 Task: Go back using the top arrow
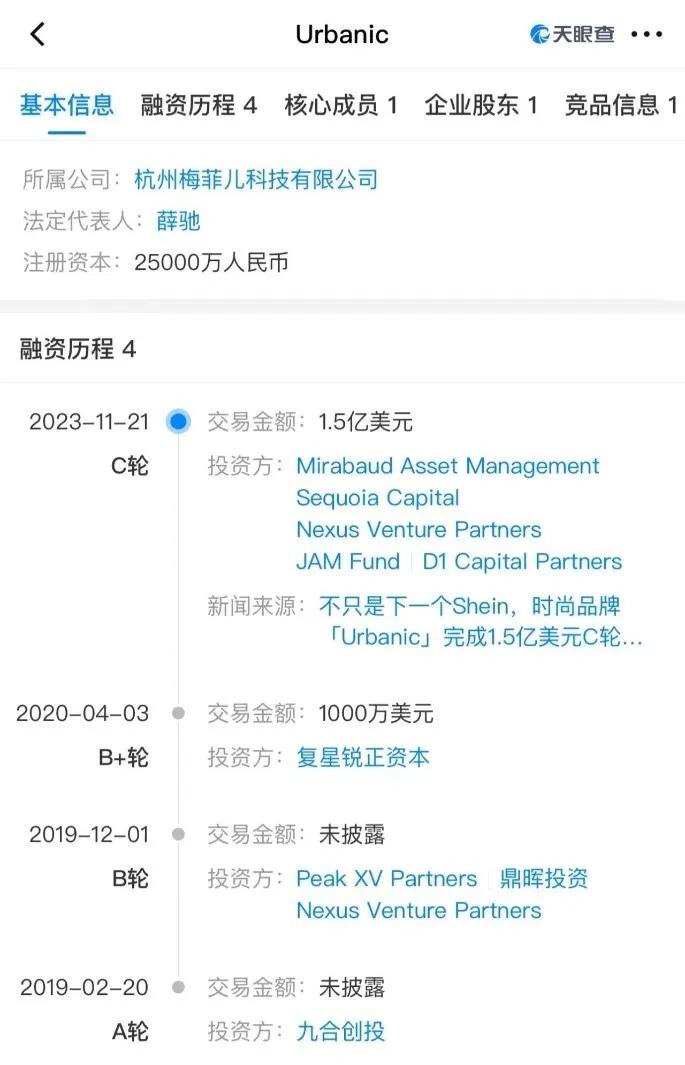coord(38,34)
